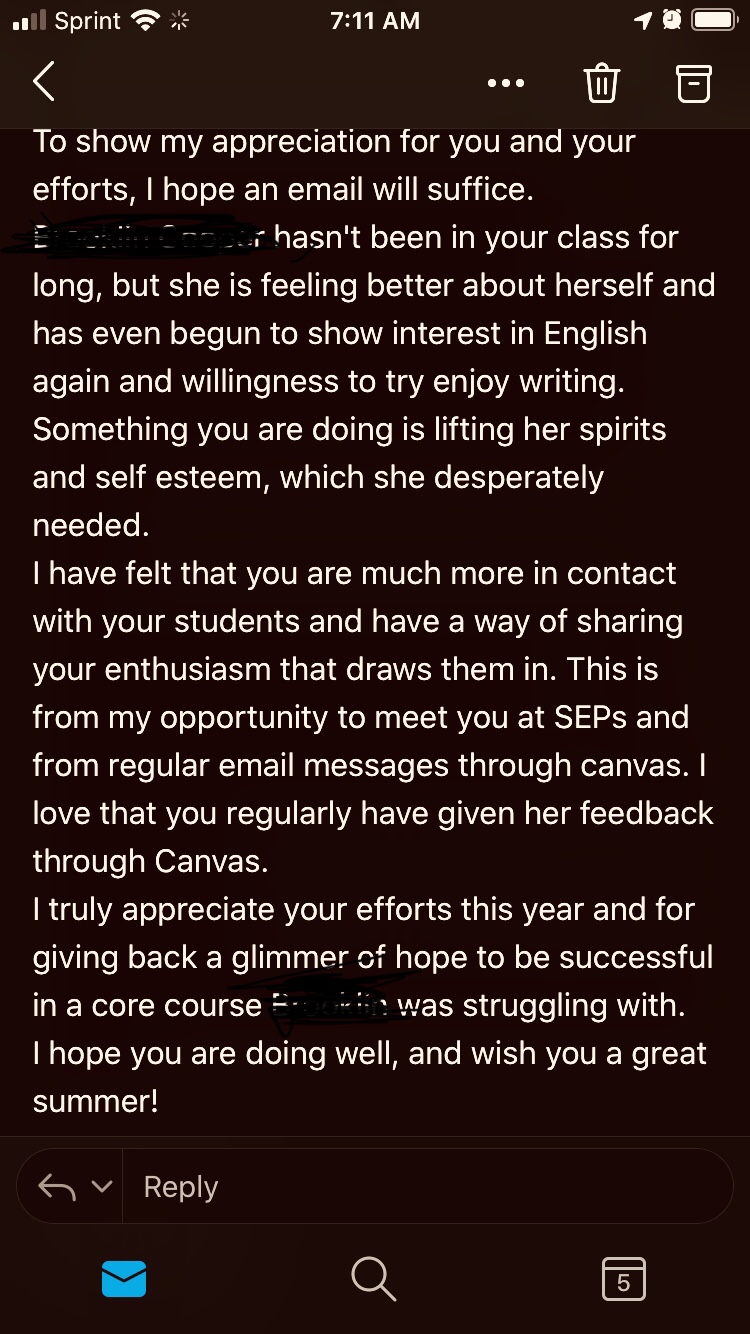Archive this email message

pyautogui.click(x=694, y=82)
